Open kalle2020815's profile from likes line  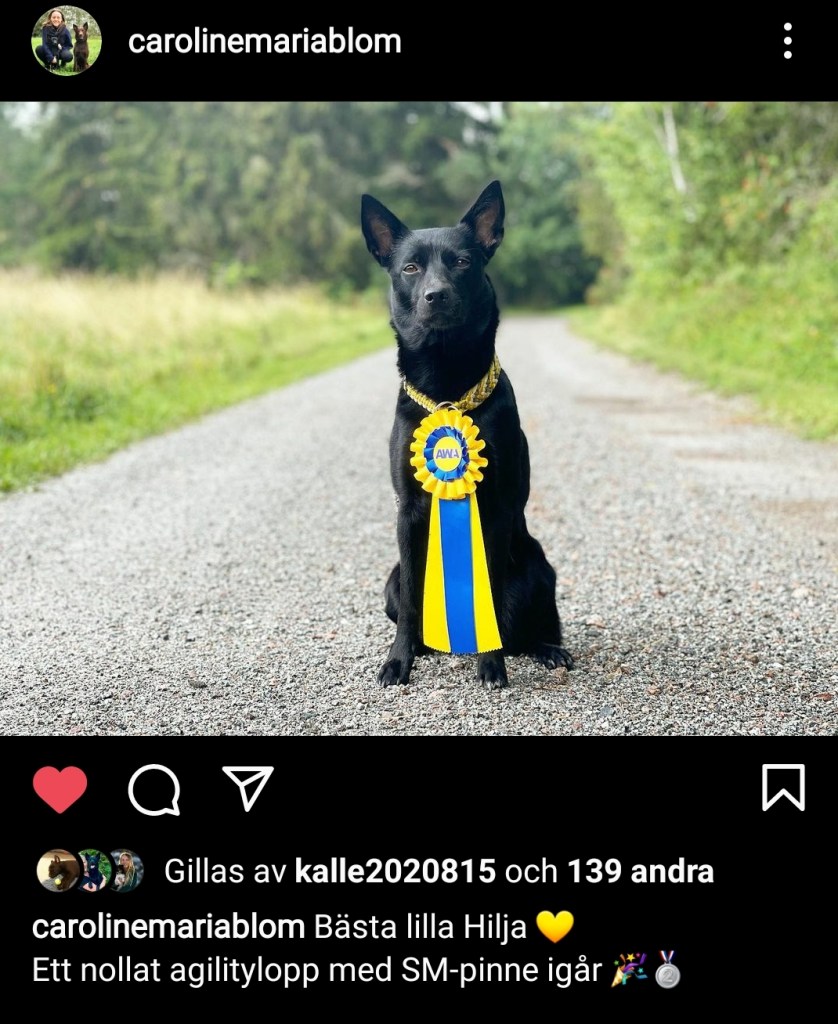pos(395,871)
